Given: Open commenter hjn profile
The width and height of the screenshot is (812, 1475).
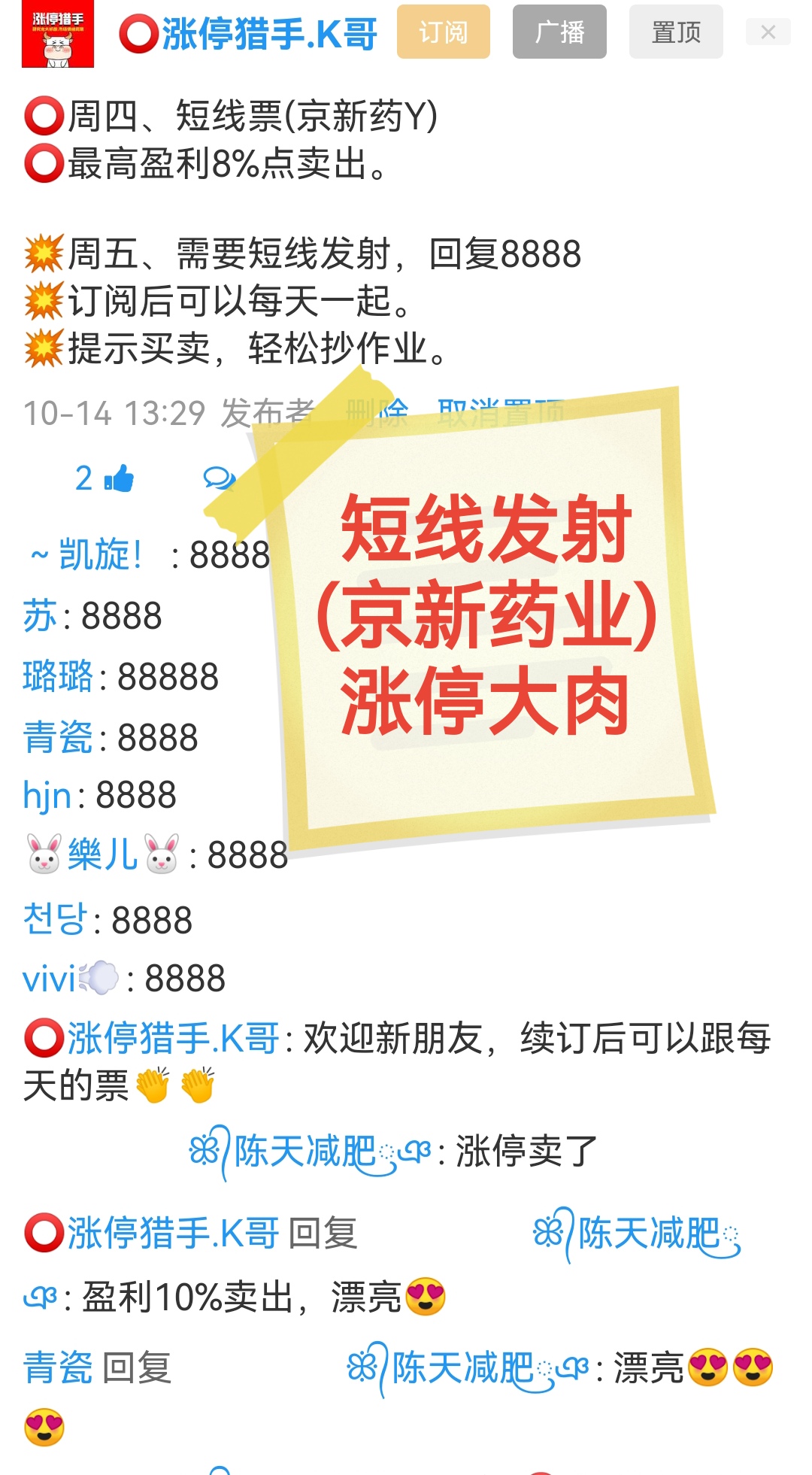Looking at the screenshot, I should (47, 795).
